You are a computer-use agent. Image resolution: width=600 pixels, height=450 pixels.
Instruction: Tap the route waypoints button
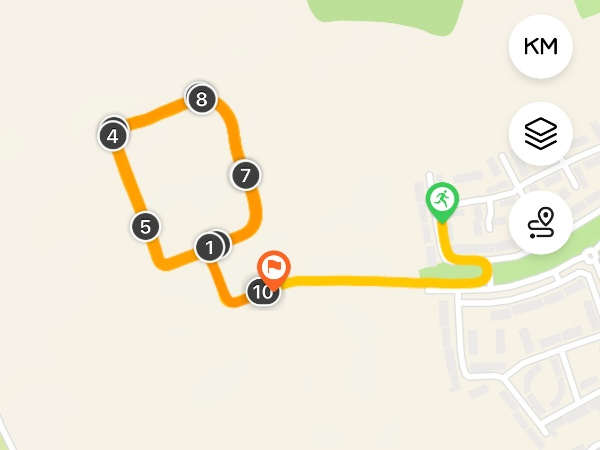click(x=540, y=222)
